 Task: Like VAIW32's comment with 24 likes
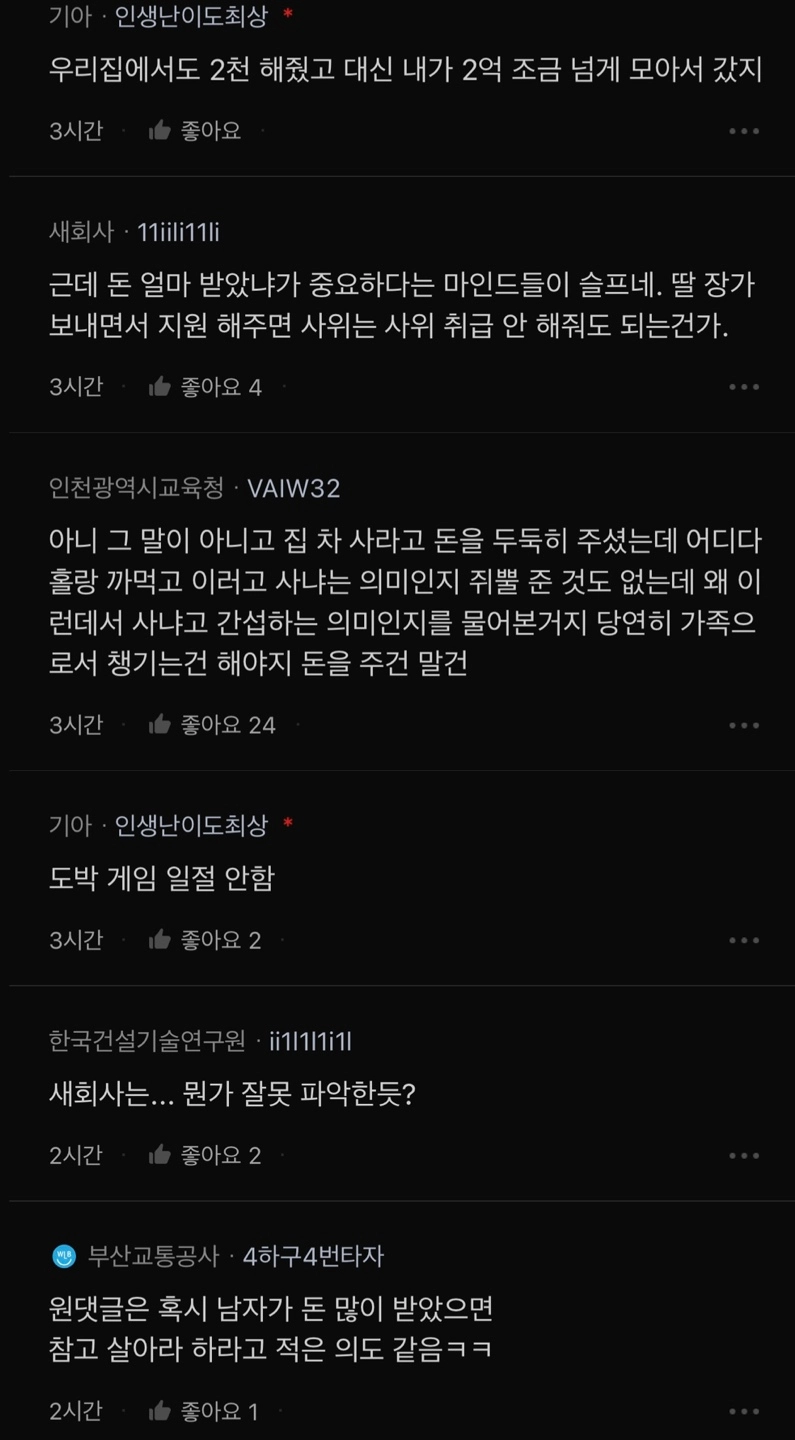211,725
